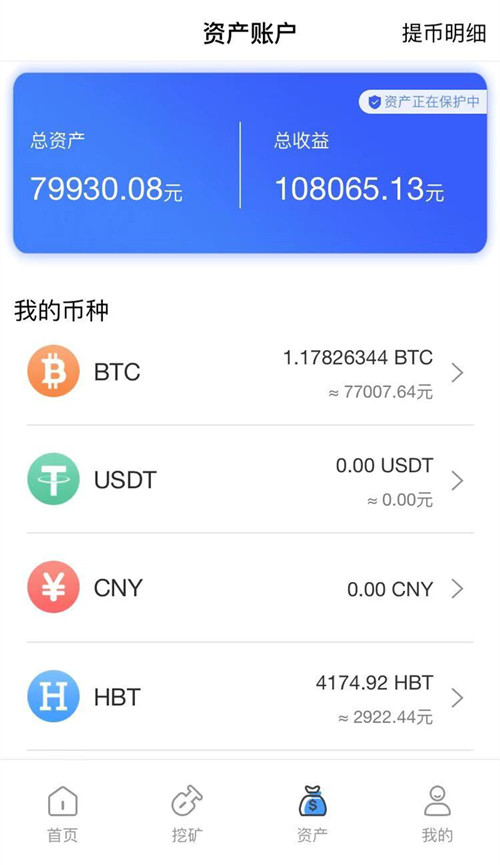This screenshot has height=865, width=500.
Task: Switch to the 挖矿 mining tab
Action: pyautogui.click(x=187, y=814)
